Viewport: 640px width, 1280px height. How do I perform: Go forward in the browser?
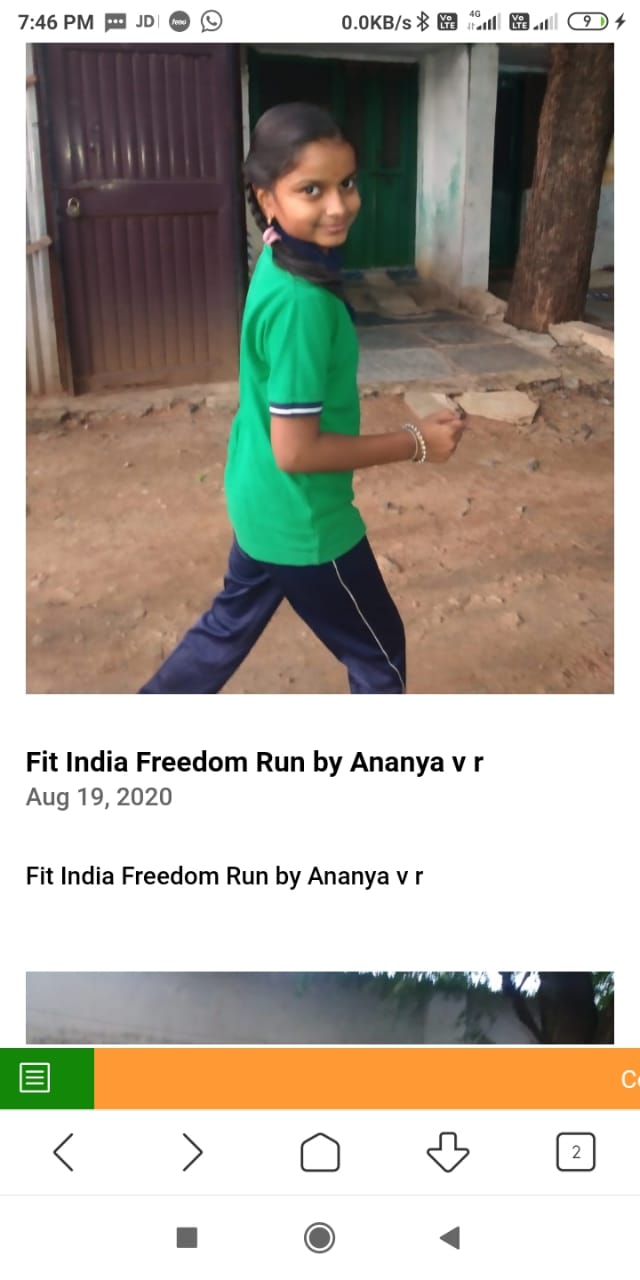tap(192, 1152)
